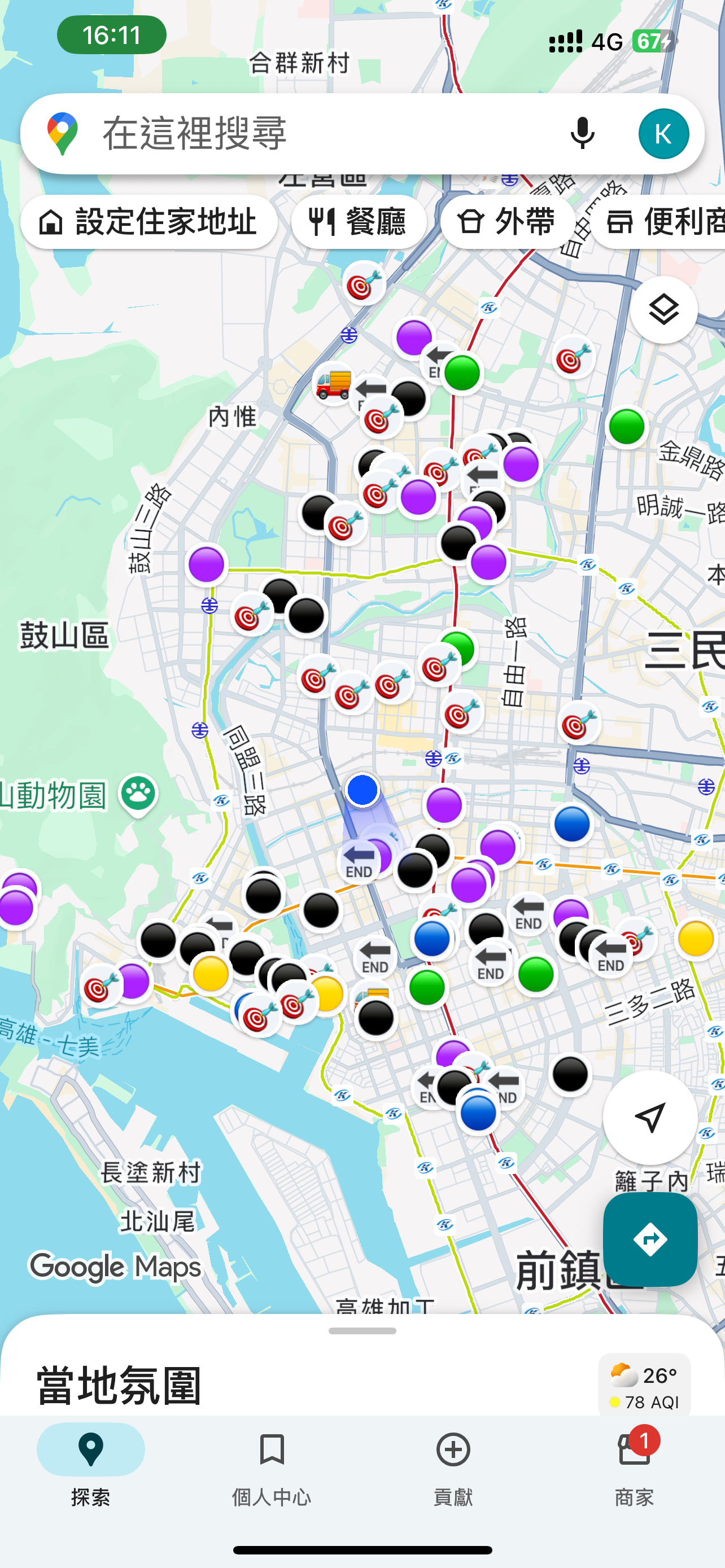Viewport: 725px width, 1568px height.
Task: Open the K account profile avatar
Action: click(663, 134)
